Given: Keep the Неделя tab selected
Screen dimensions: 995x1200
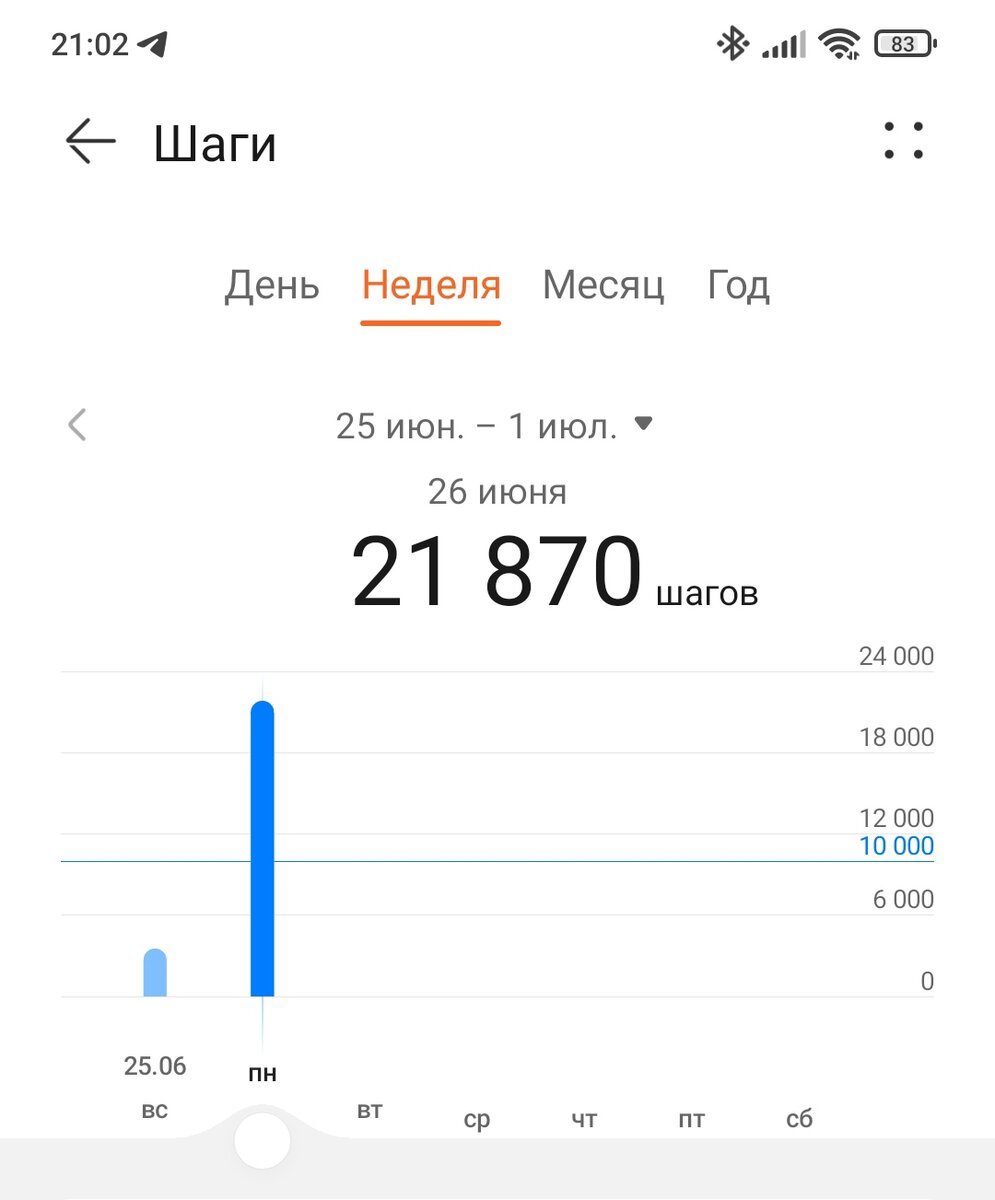Looking at the screenshot, I should [430, 286].
